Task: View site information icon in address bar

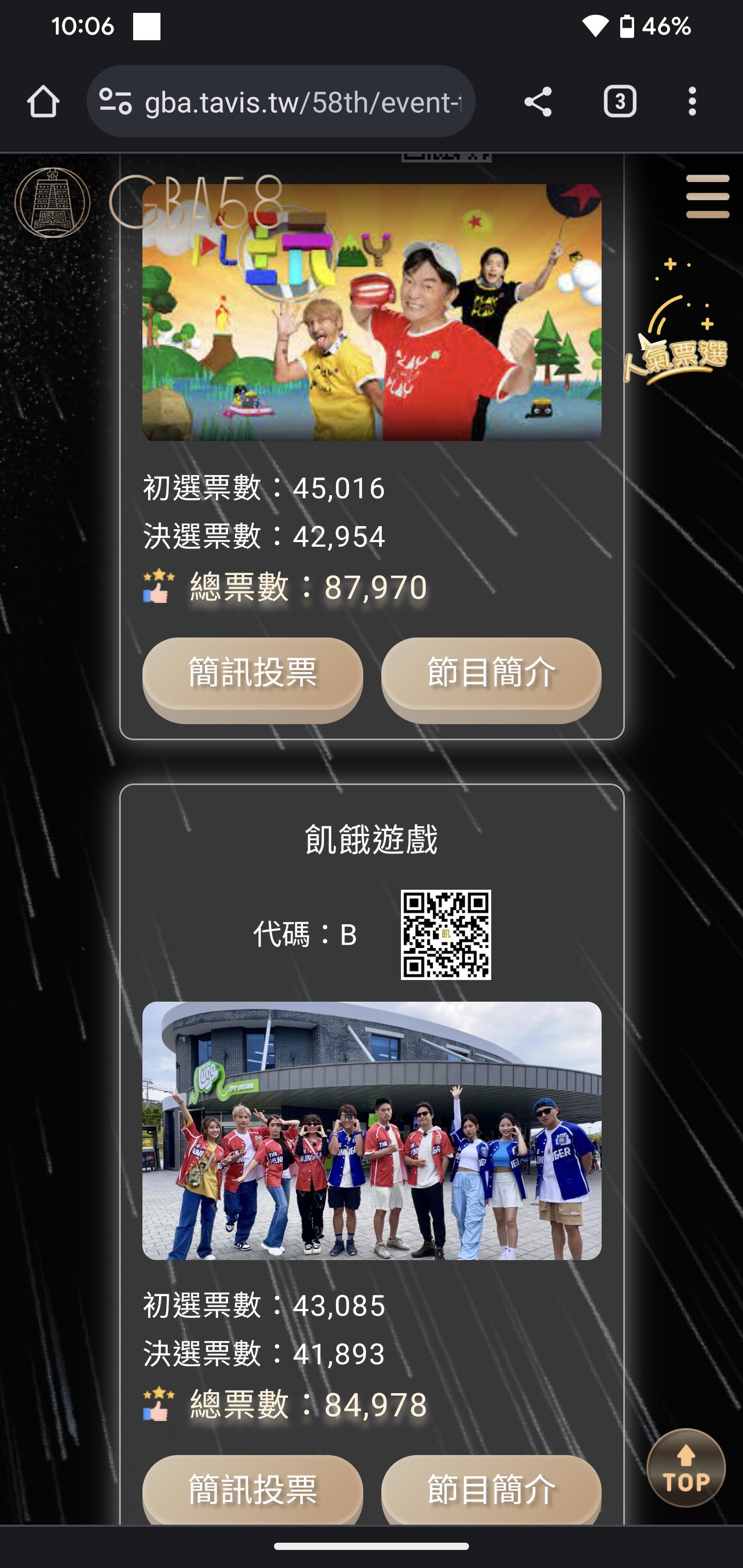Action: tap(116, 101)
